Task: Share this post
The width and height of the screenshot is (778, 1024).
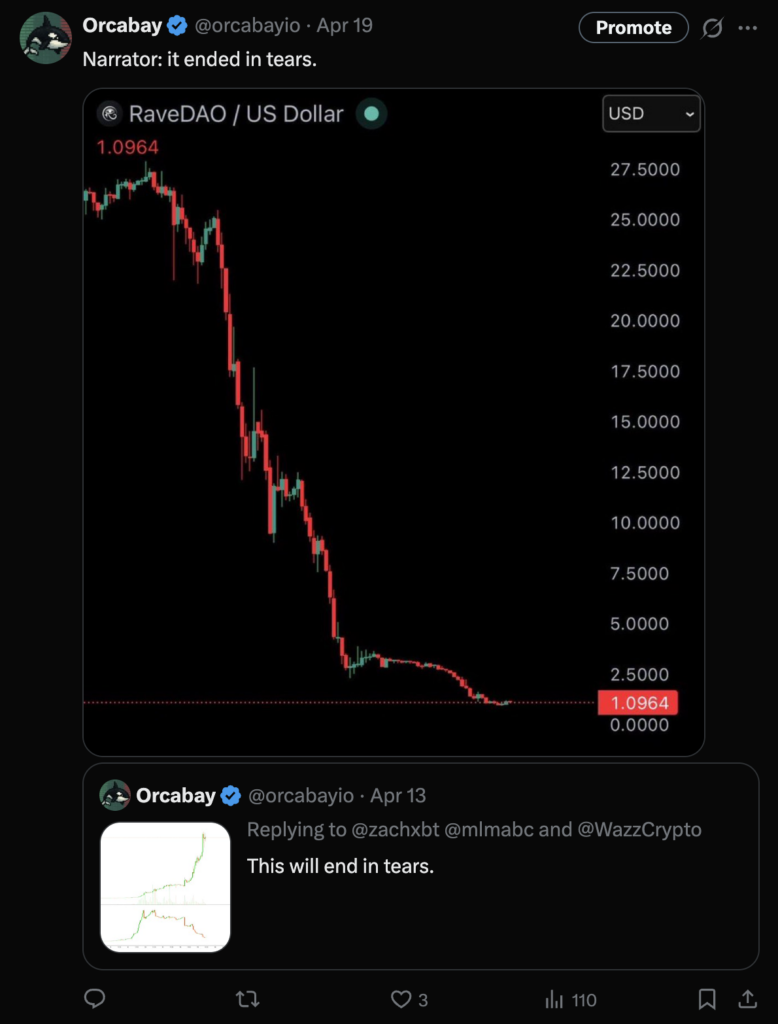Action: (x=747, y=999)
